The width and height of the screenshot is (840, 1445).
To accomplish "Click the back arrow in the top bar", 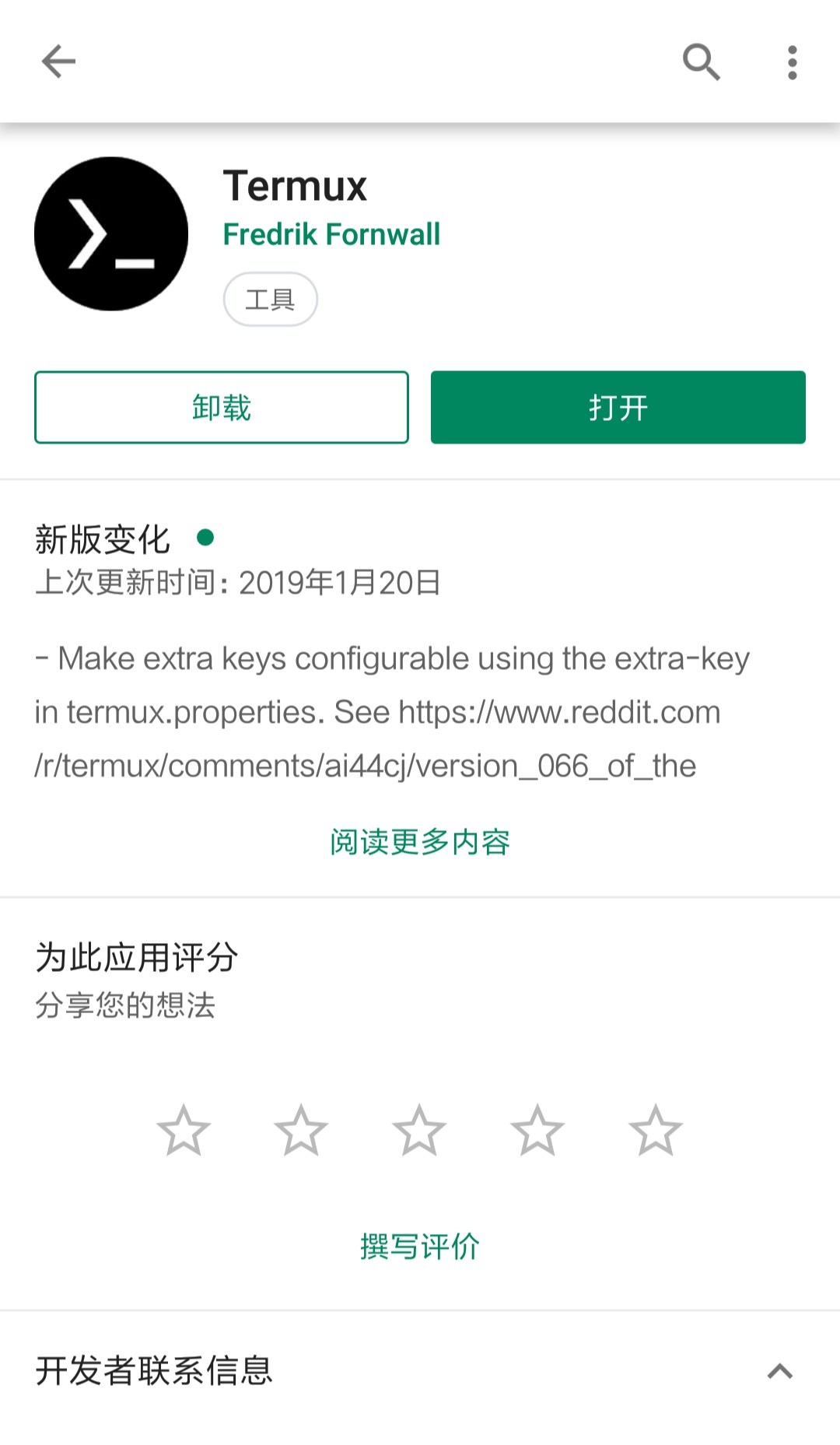I will pos(57,61).
